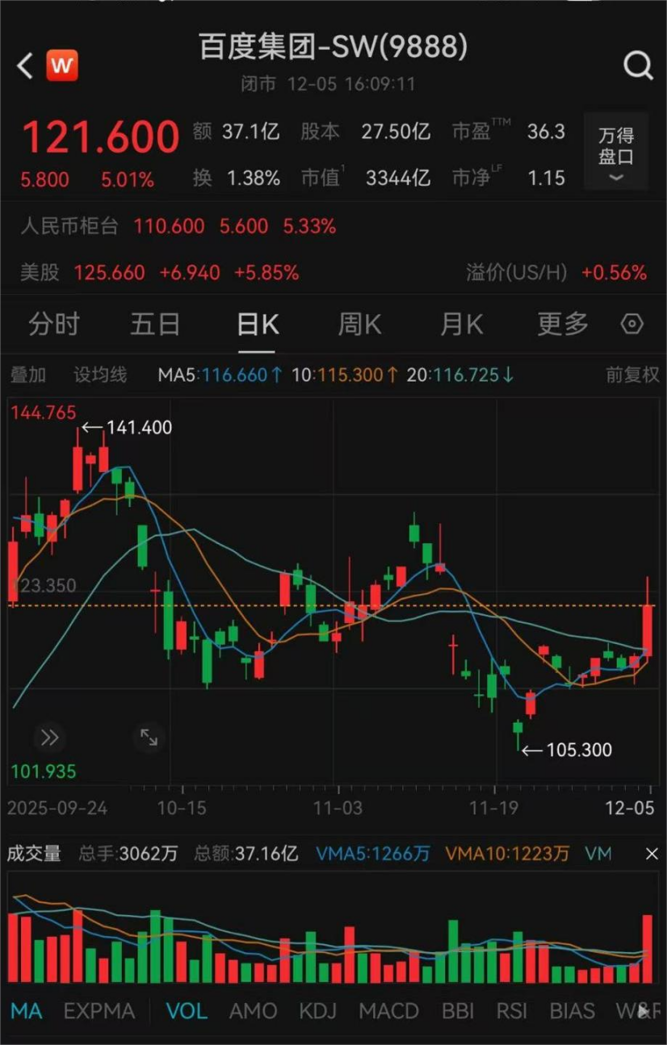
Task: Change the 前复权 adjustment mode
Action: pyautogui.click(x=632, y=375)
